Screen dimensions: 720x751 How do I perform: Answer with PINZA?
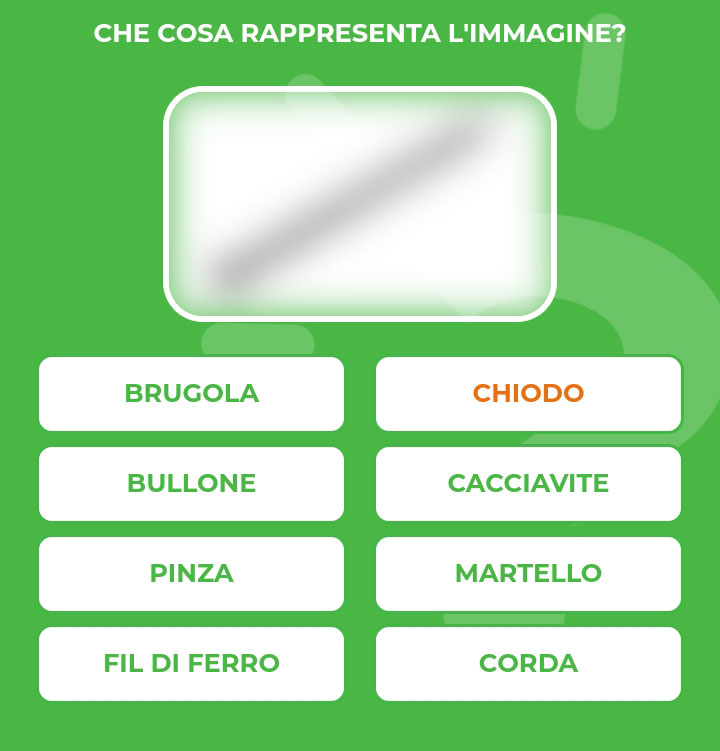click(191, 574)
